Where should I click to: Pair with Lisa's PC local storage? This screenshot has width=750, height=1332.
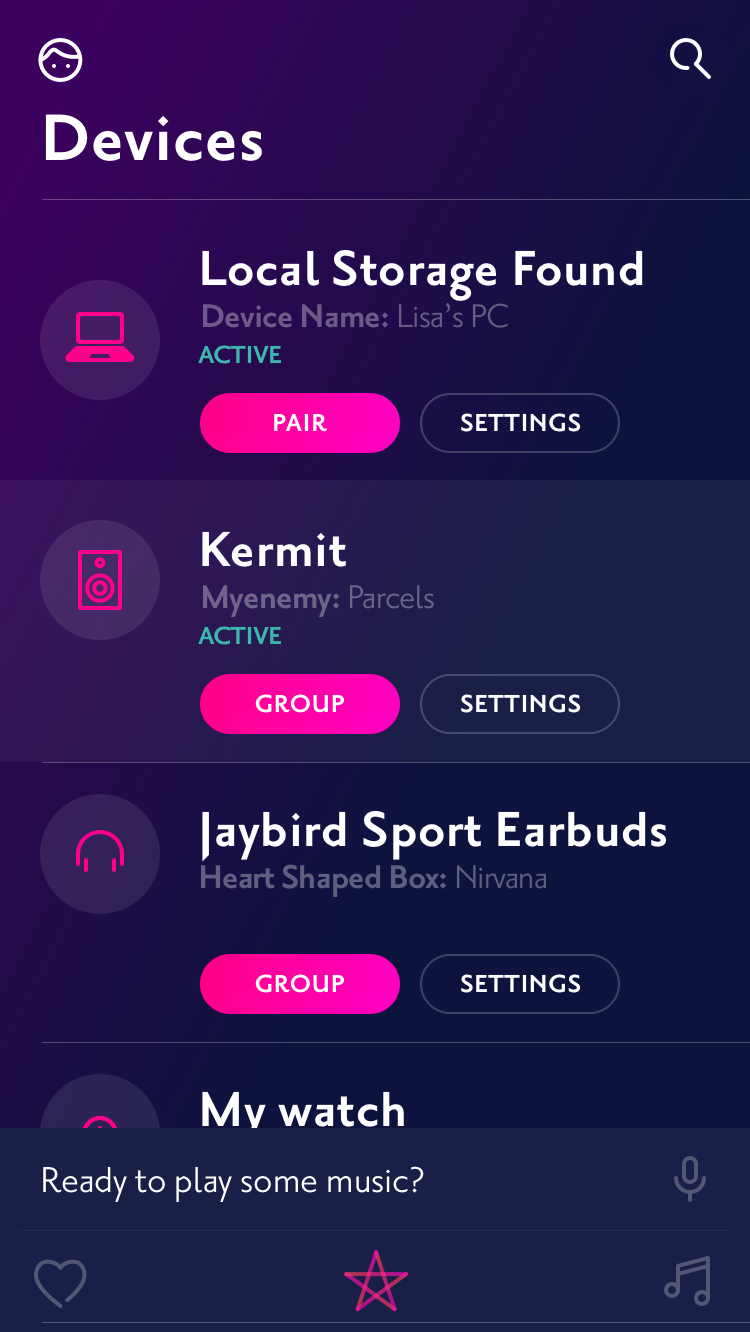pos(300,423)
